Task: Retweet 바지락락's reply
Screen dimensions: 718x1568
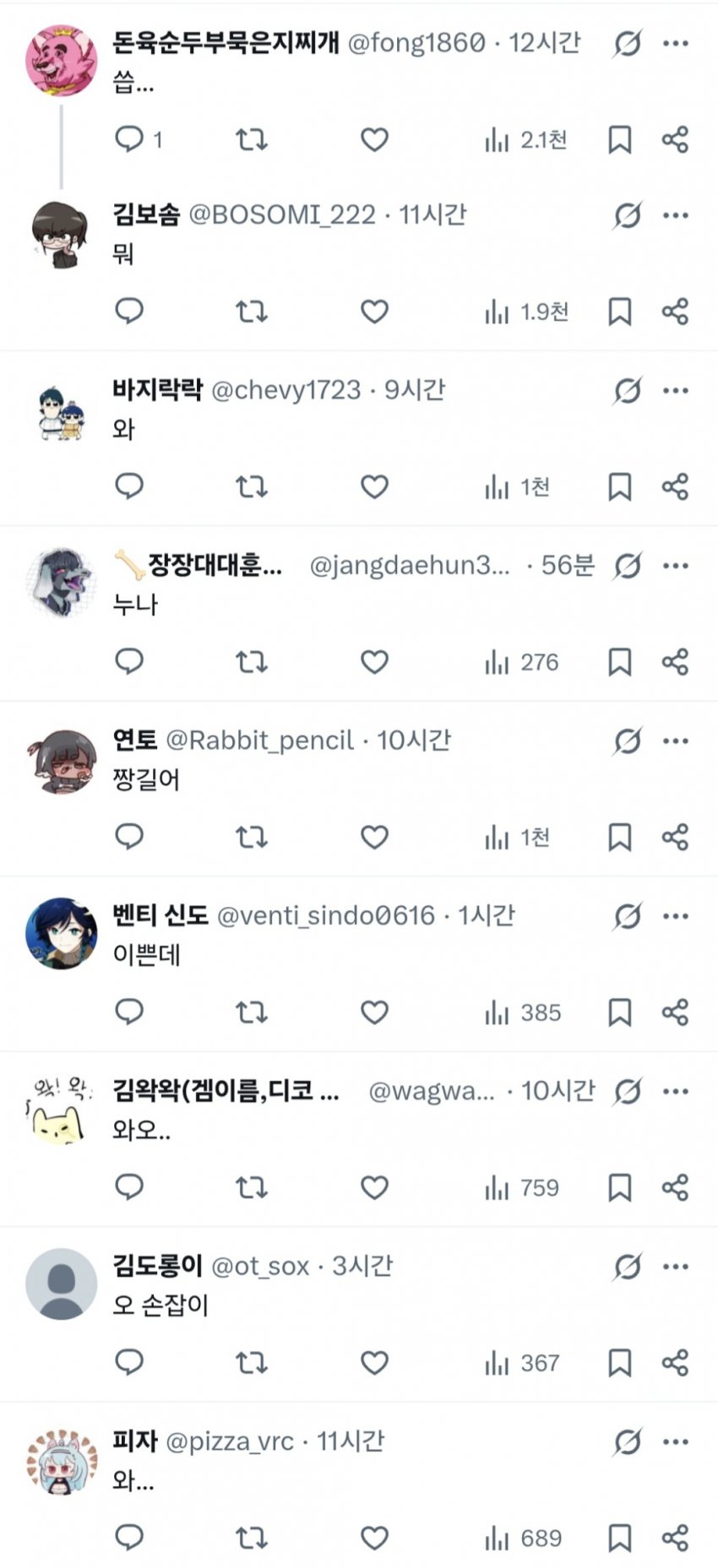Action: (251, 486)
